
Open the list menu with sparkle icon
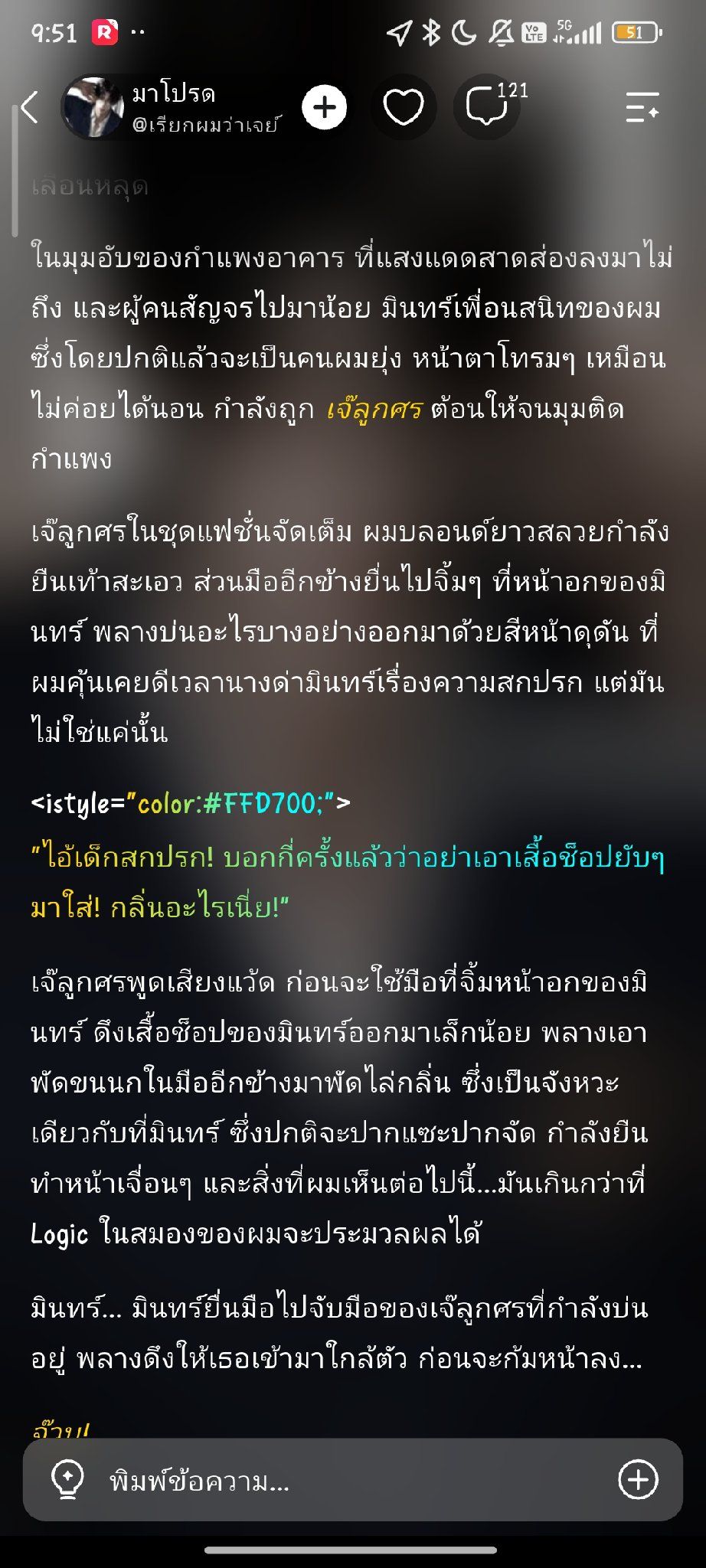click(x=642, y=107)
